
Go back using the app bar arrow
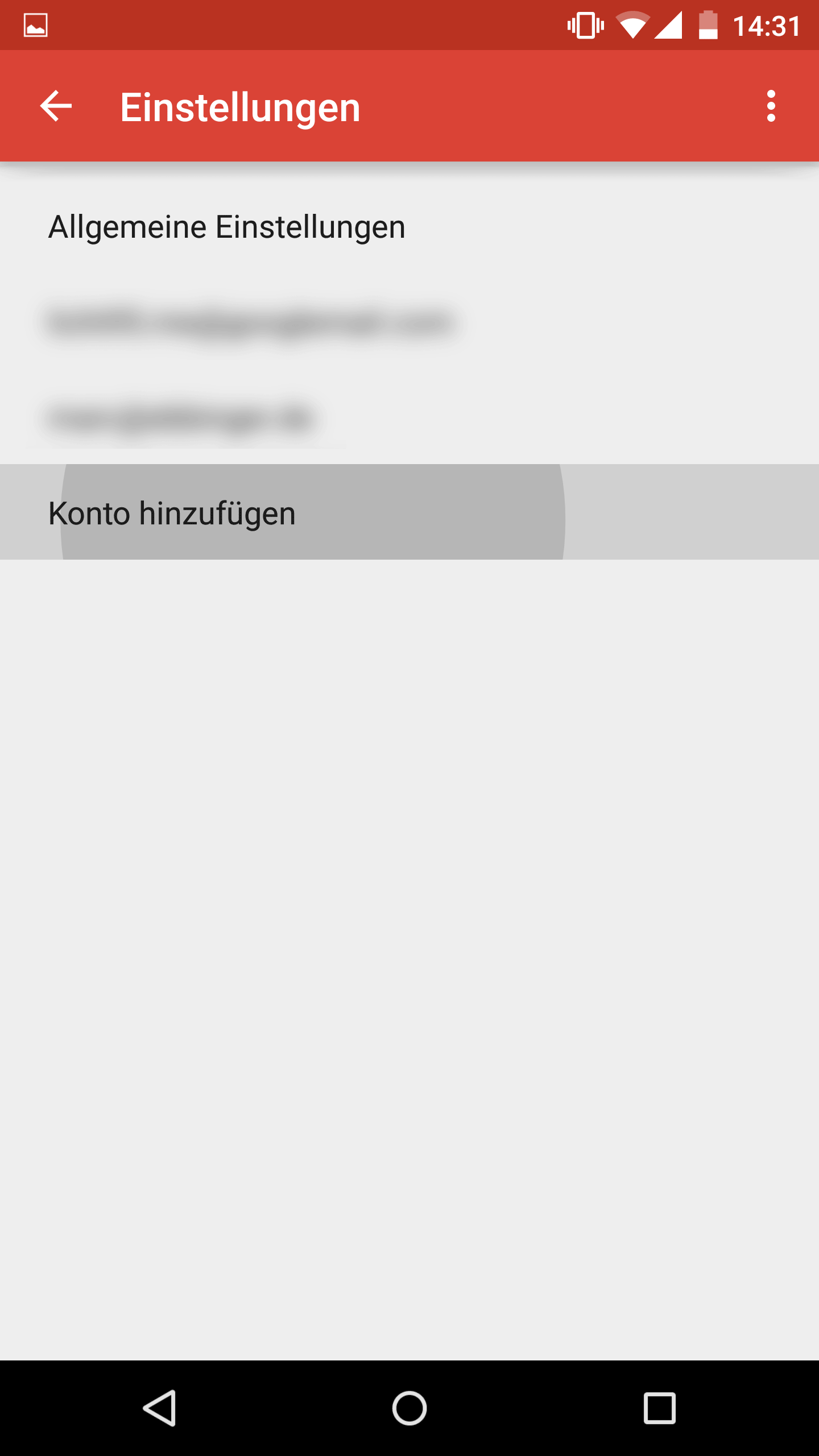coord(56,106)
